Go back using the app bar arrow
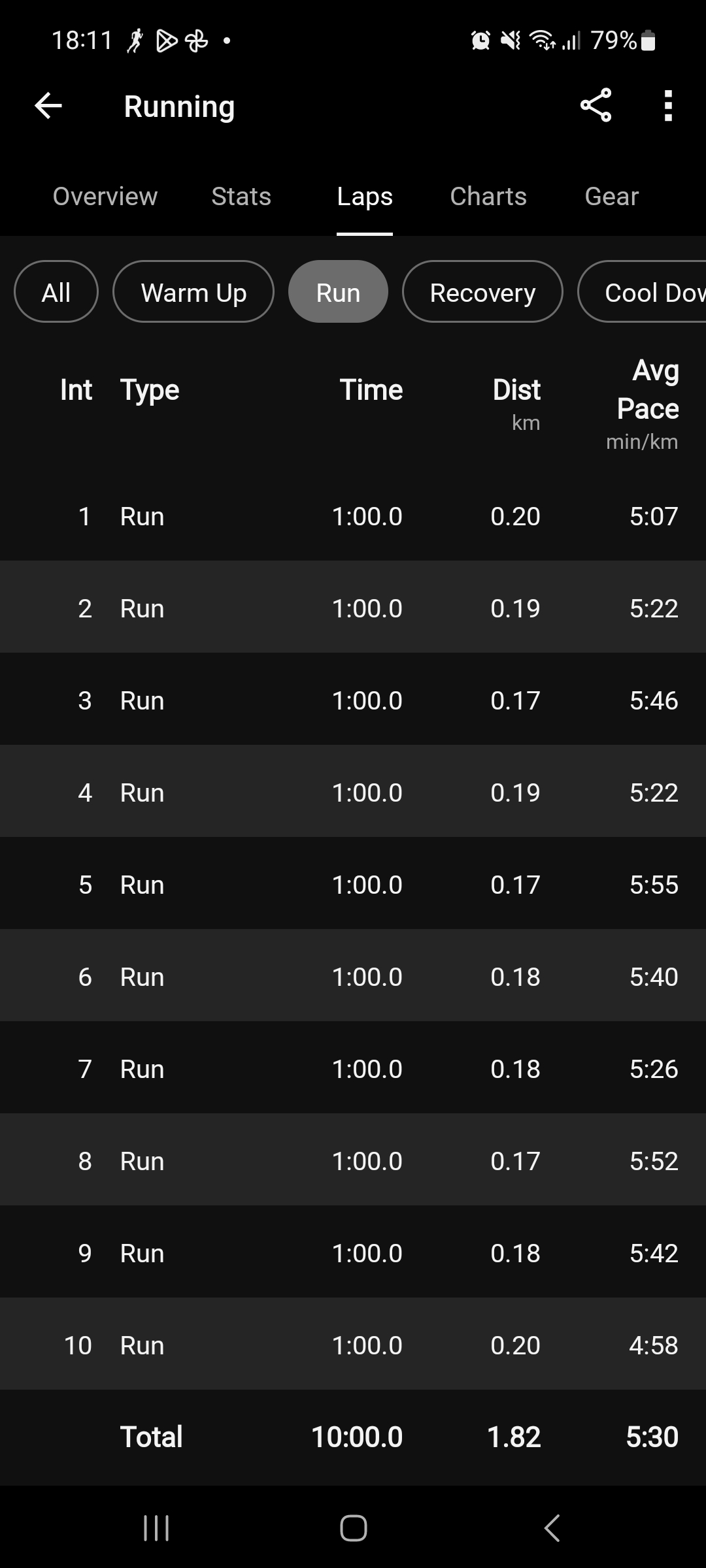The image size is (706, 1568). [48, 106]
